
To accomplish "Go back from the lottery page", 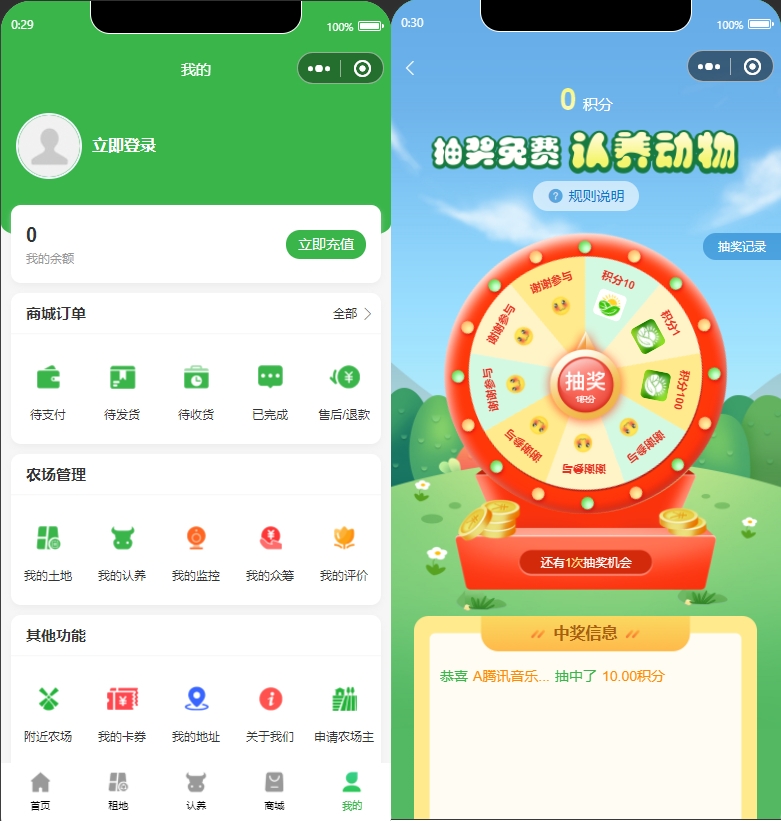I will (410, 68).
